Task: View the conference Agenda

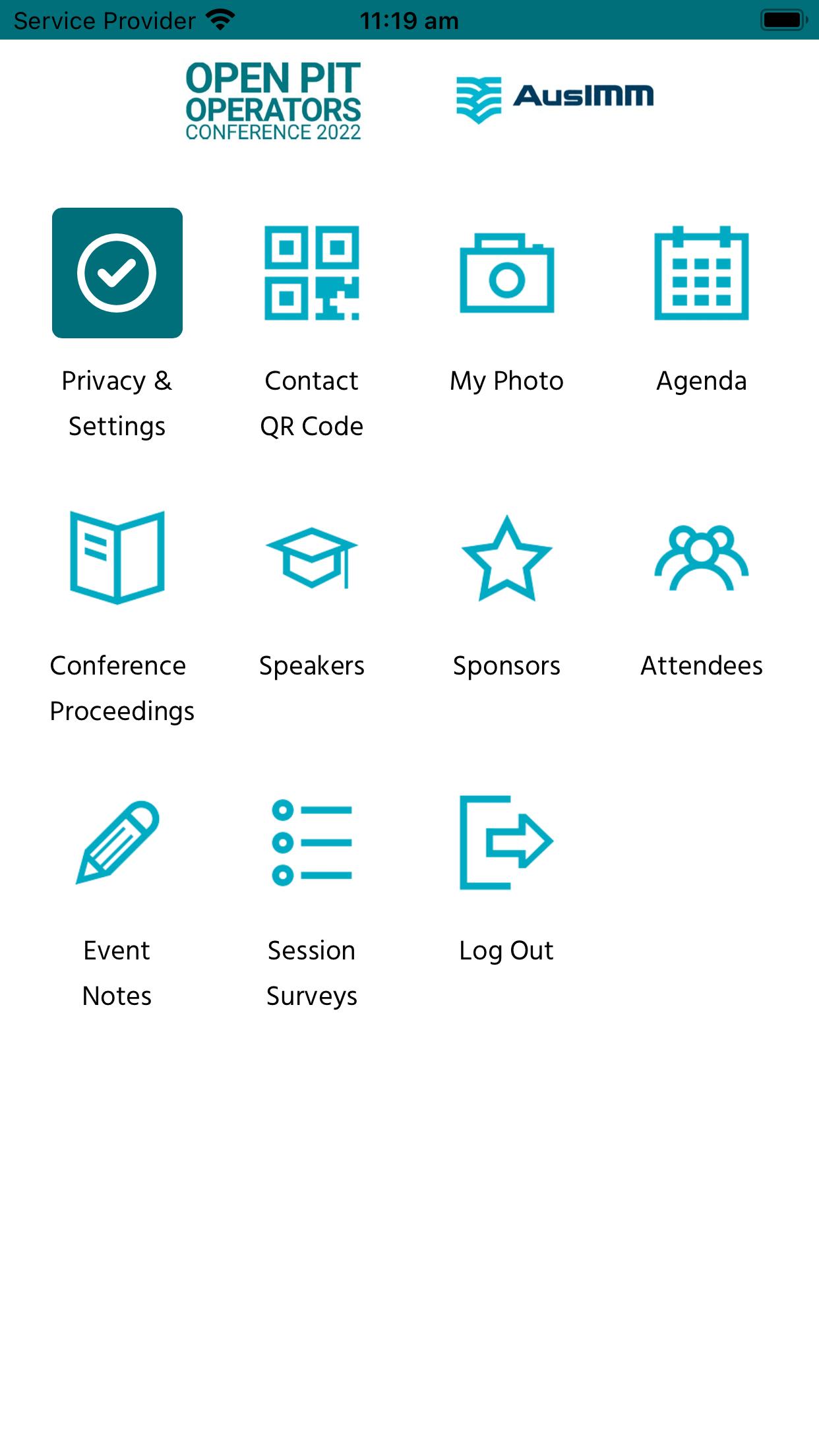Action: (701, 273)
